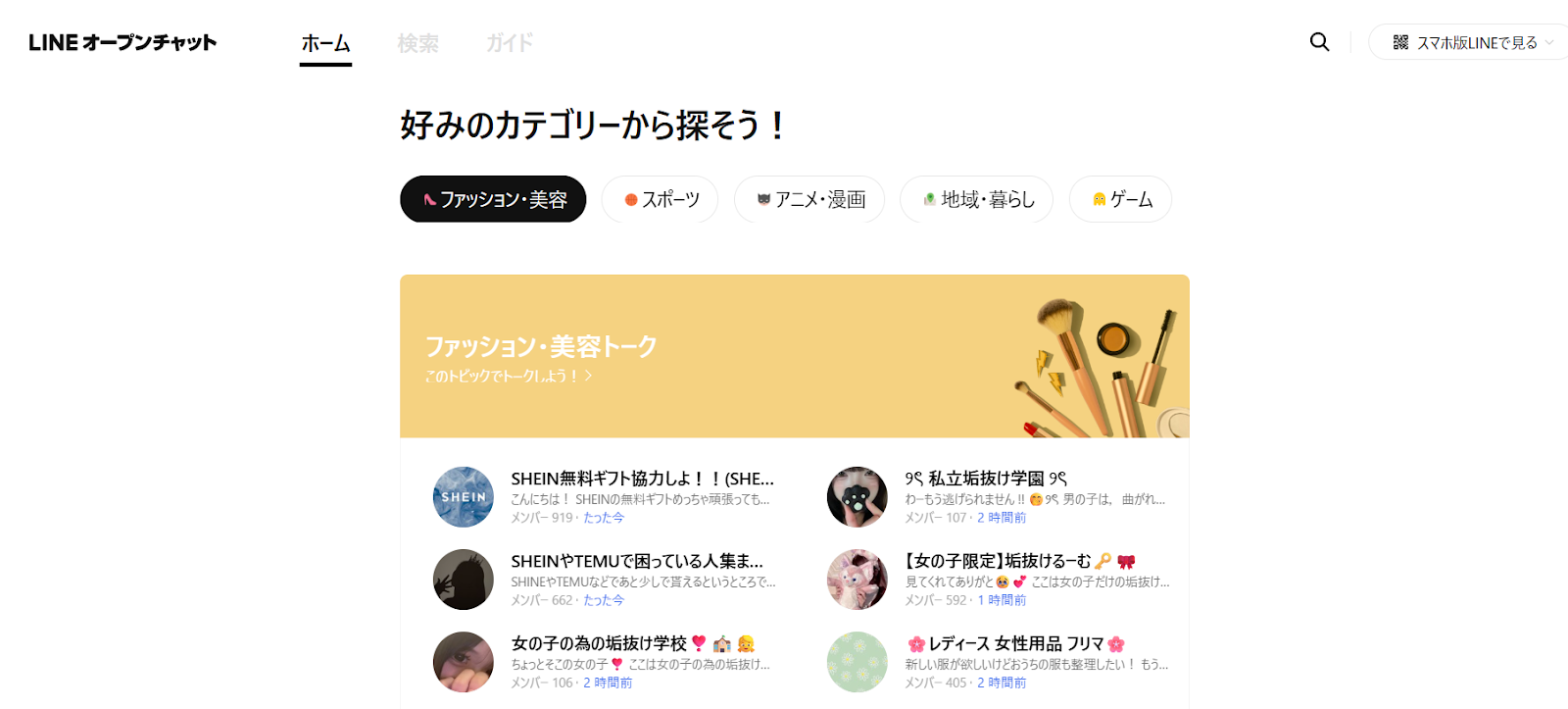
Task: Open the ホーム tab
Action: pos(325,43)
